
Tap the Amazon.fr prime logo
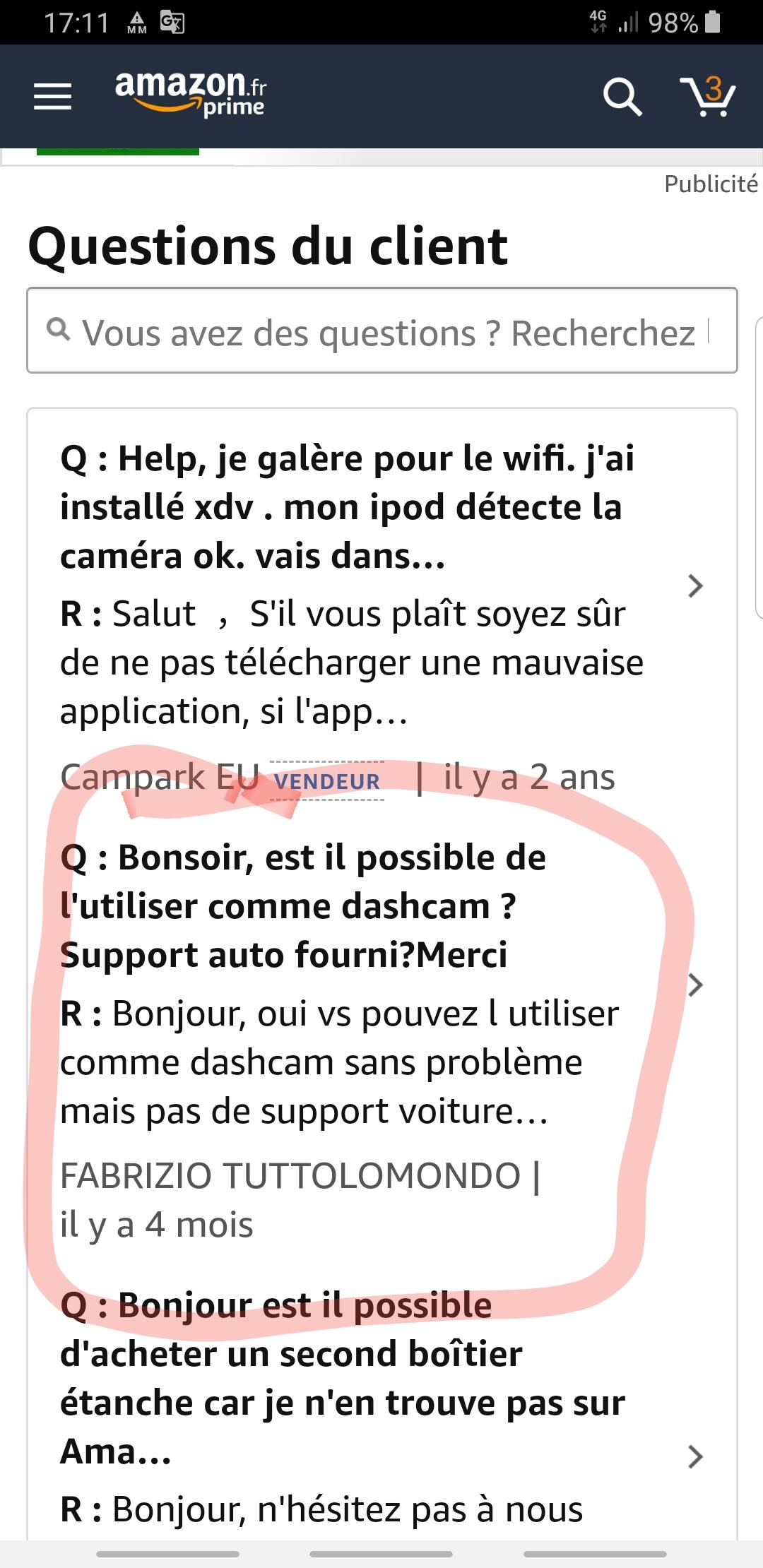(191, 93)
